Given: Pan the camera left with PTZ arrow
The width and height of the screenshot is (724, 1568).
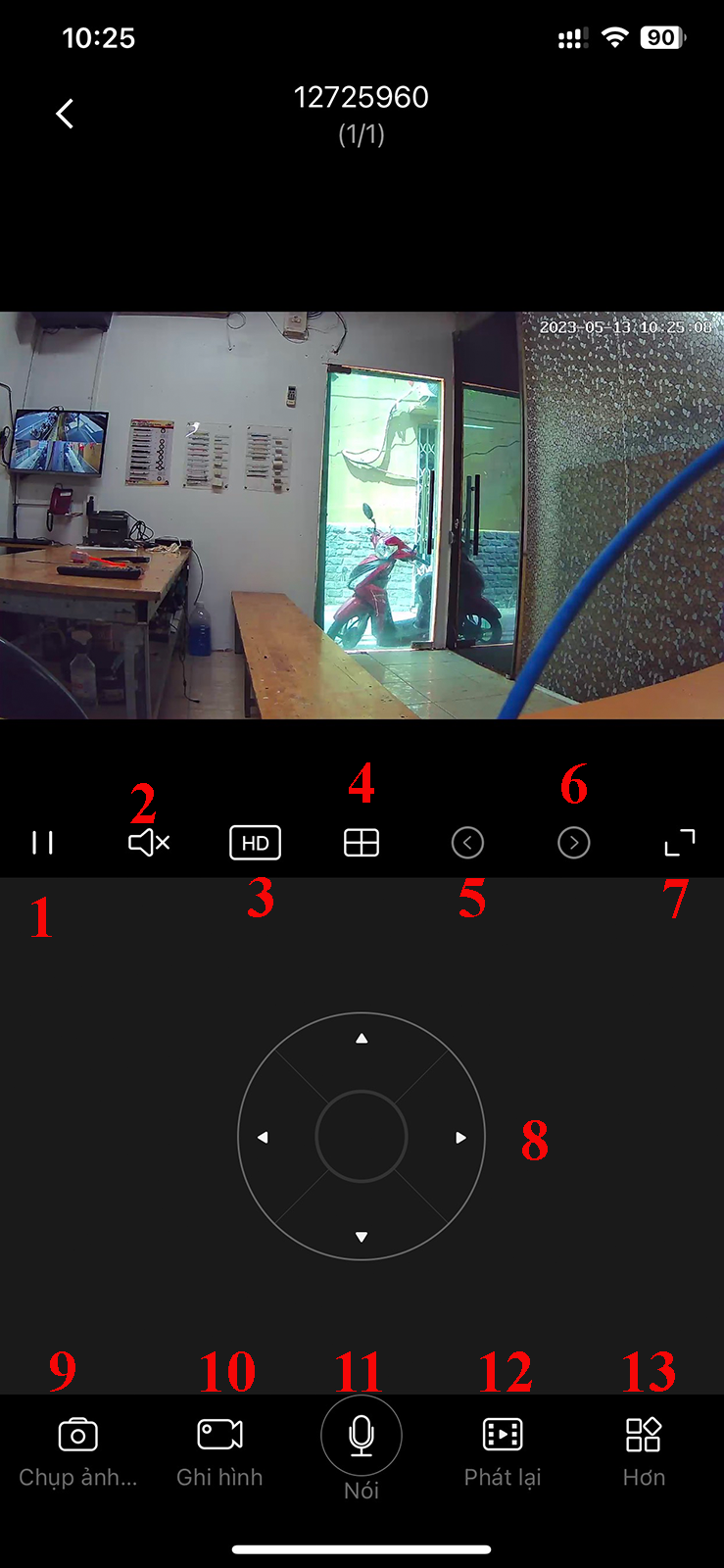Looking at the screenshot, I should tap(263, 1138).
